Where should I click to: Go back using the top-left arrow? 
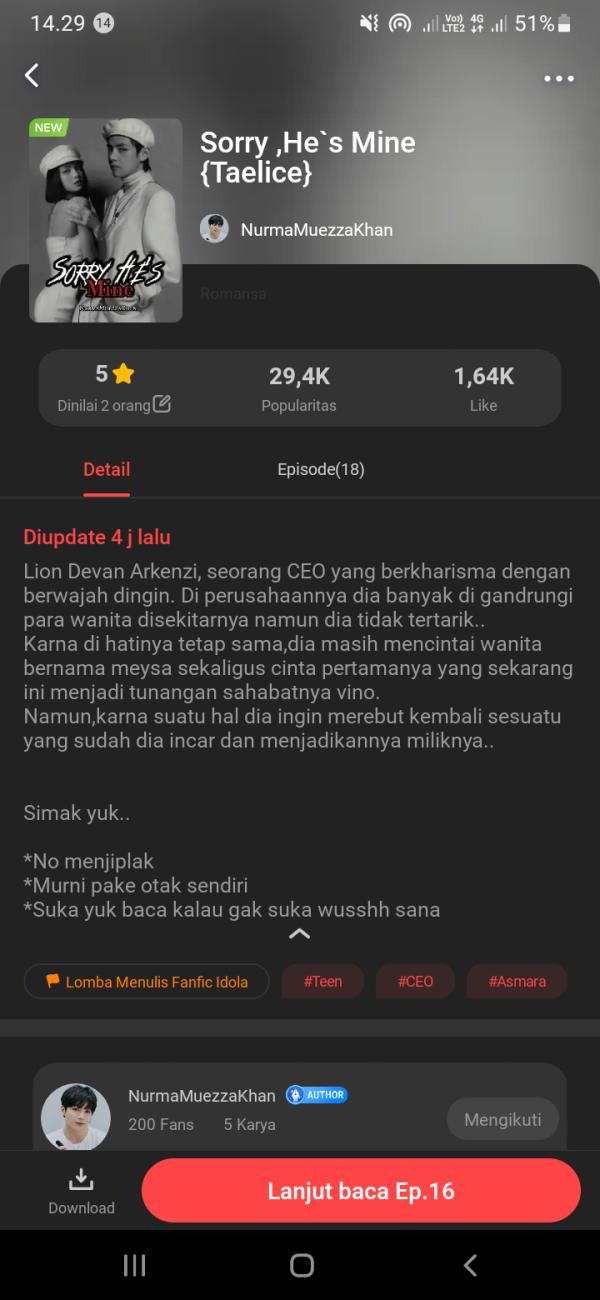(x=32, y=75)
